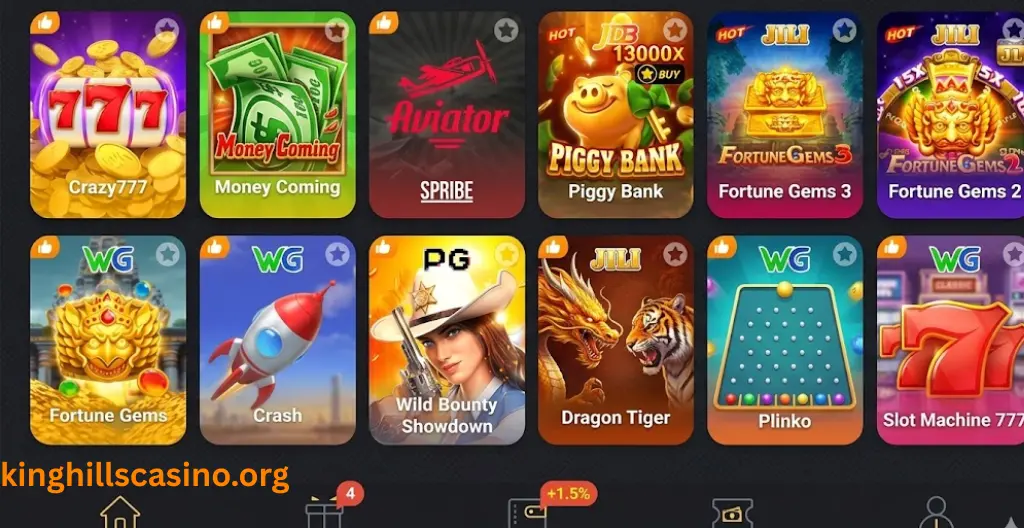Favorite Aviator with its star icon
Image resolution: width=1024 pixels, height=528 pixels.
pyautogui.click(x=507, y=29)
